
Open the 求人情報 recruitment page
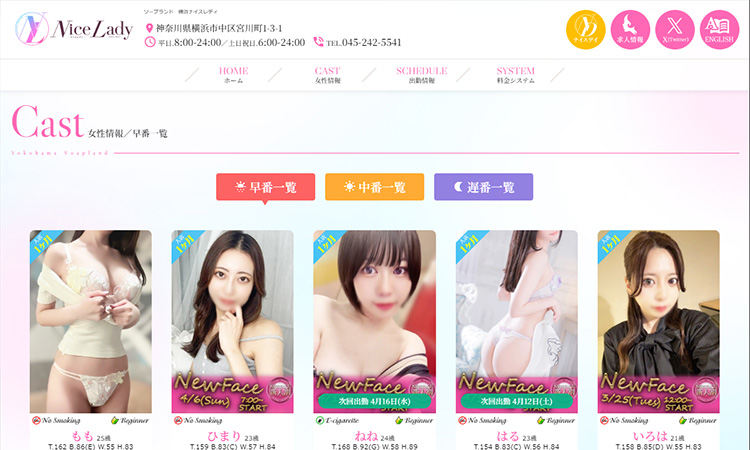(x=631, y=29)
